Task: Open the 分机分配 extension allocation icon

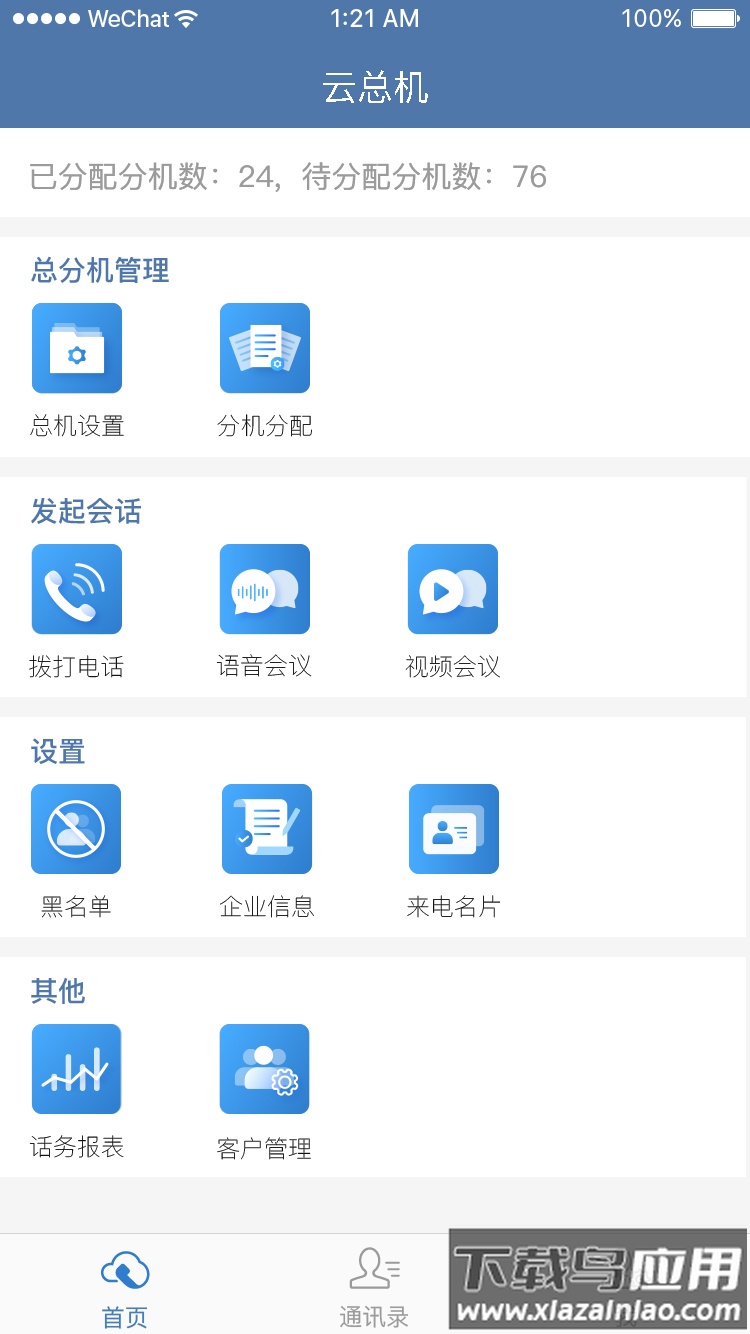Action: pyautogui.click(x=265, y=348)
